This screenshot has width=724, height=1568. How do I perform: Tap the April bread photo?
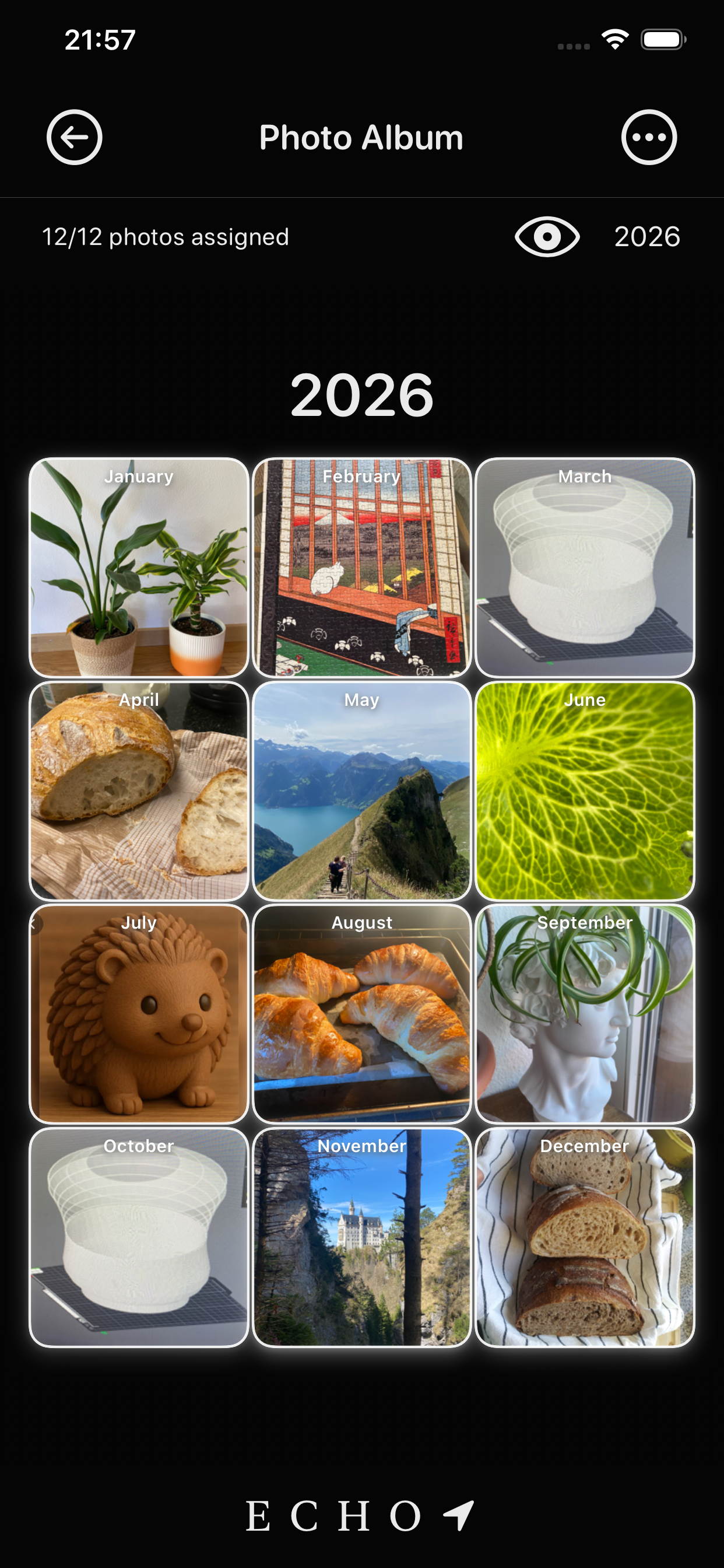point(139,792)
